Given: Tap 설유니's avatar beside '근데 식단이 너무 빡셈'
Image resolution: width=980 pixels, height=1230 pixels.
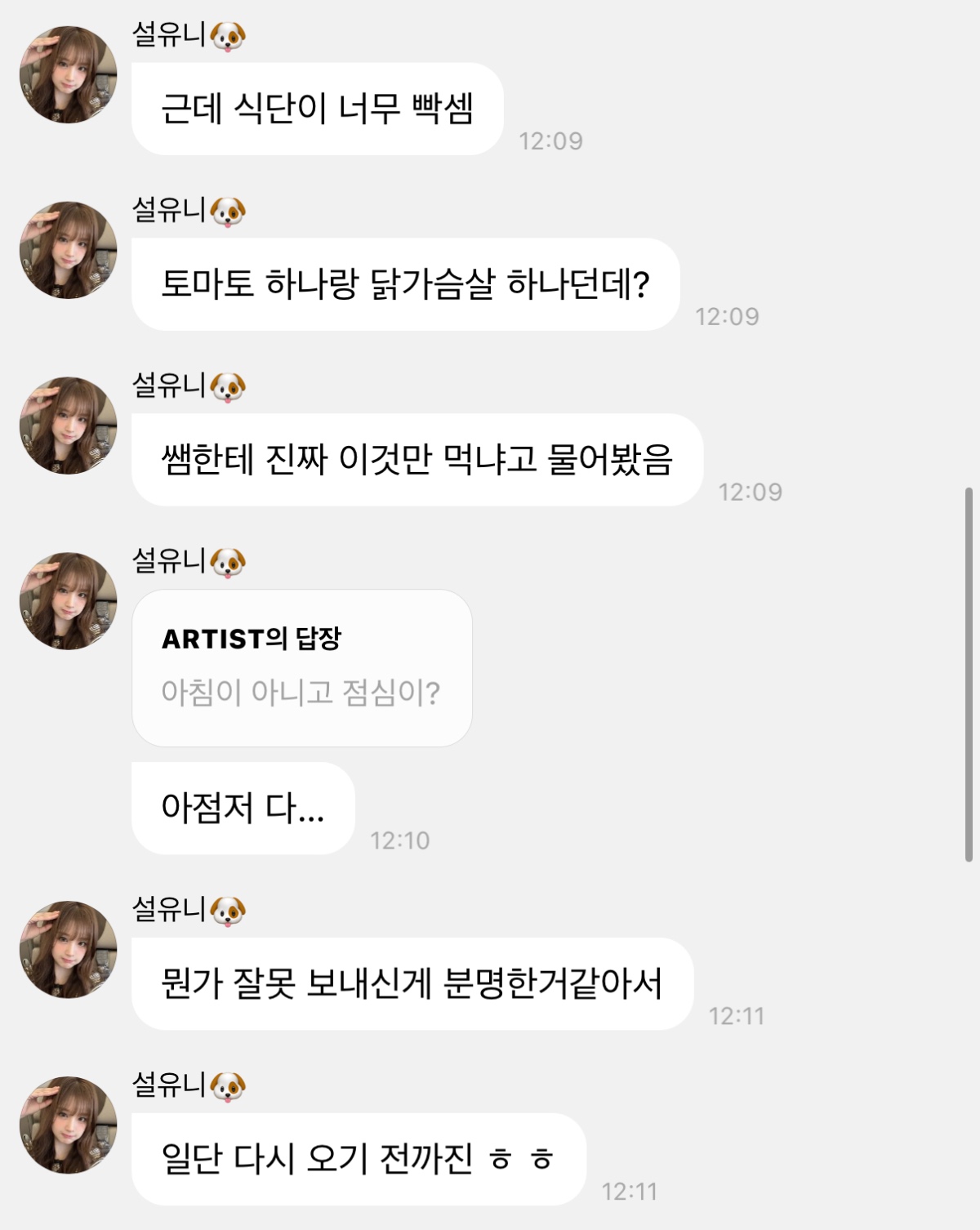Looking at the screenshot, I should tap(68, 75).
